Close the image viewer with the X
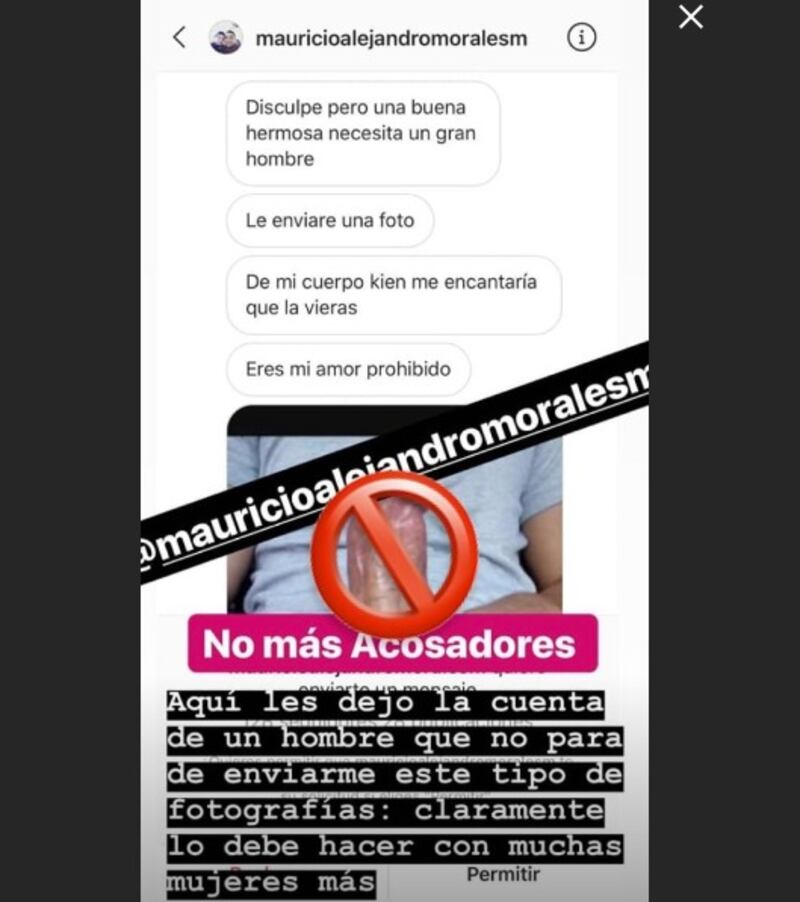800x902 pixels. 690,17
